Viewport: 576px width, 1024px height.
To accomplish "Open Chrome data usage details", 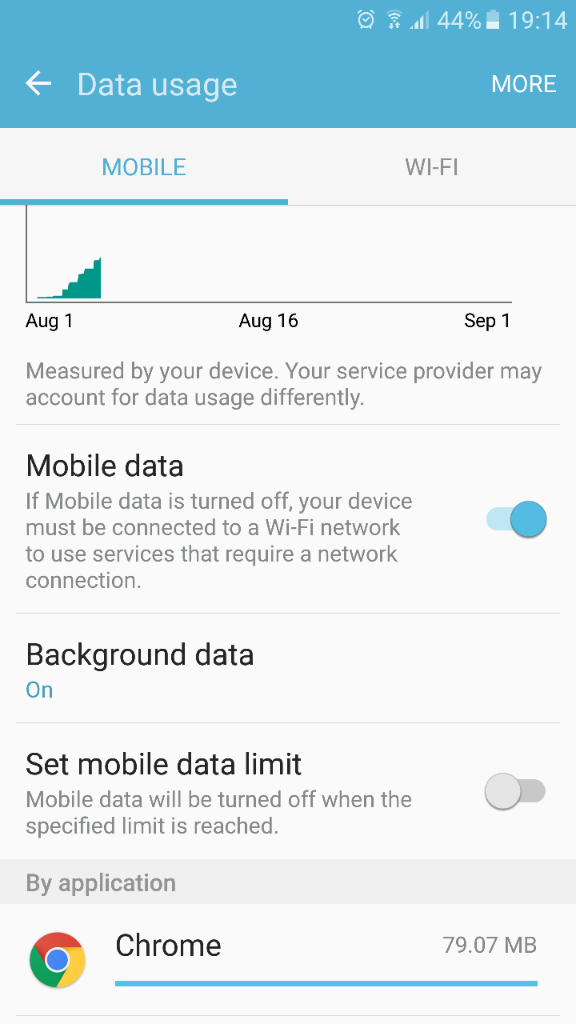I will pos(288,960).
